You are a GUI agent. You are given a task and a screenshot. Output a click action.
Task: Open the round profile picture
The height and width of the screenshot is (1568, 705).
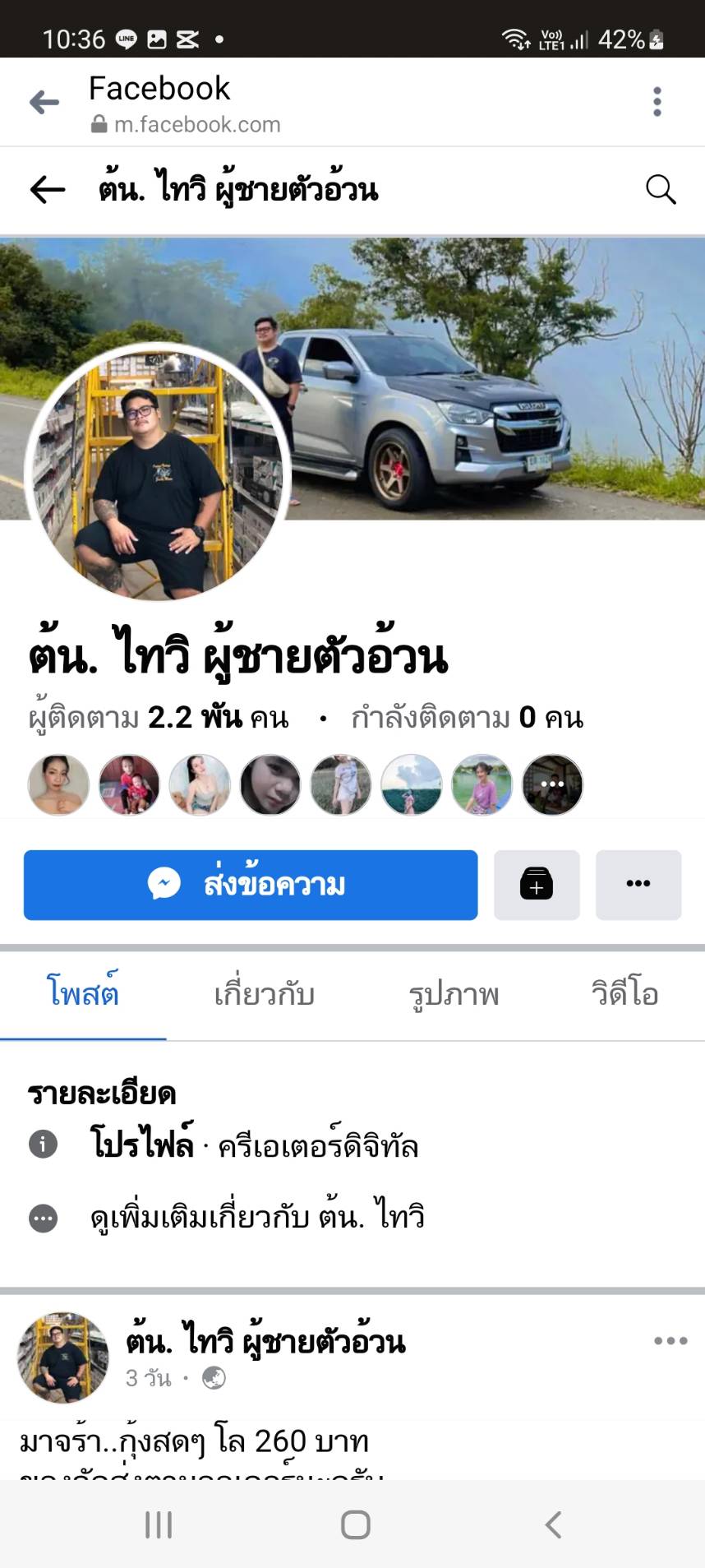pyautogui.click(x=157, y=471)
